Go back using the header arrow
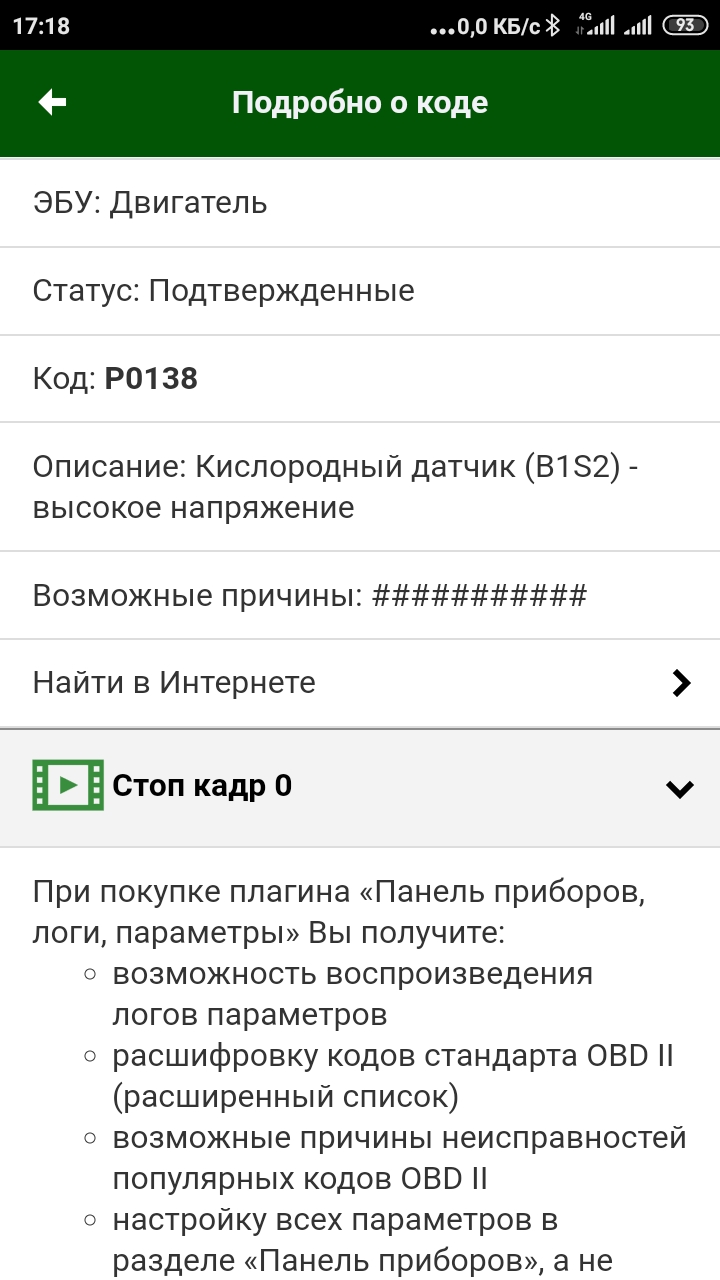Image resolution: width=720 pixels, height=1280 pixels. click(52, 102)
